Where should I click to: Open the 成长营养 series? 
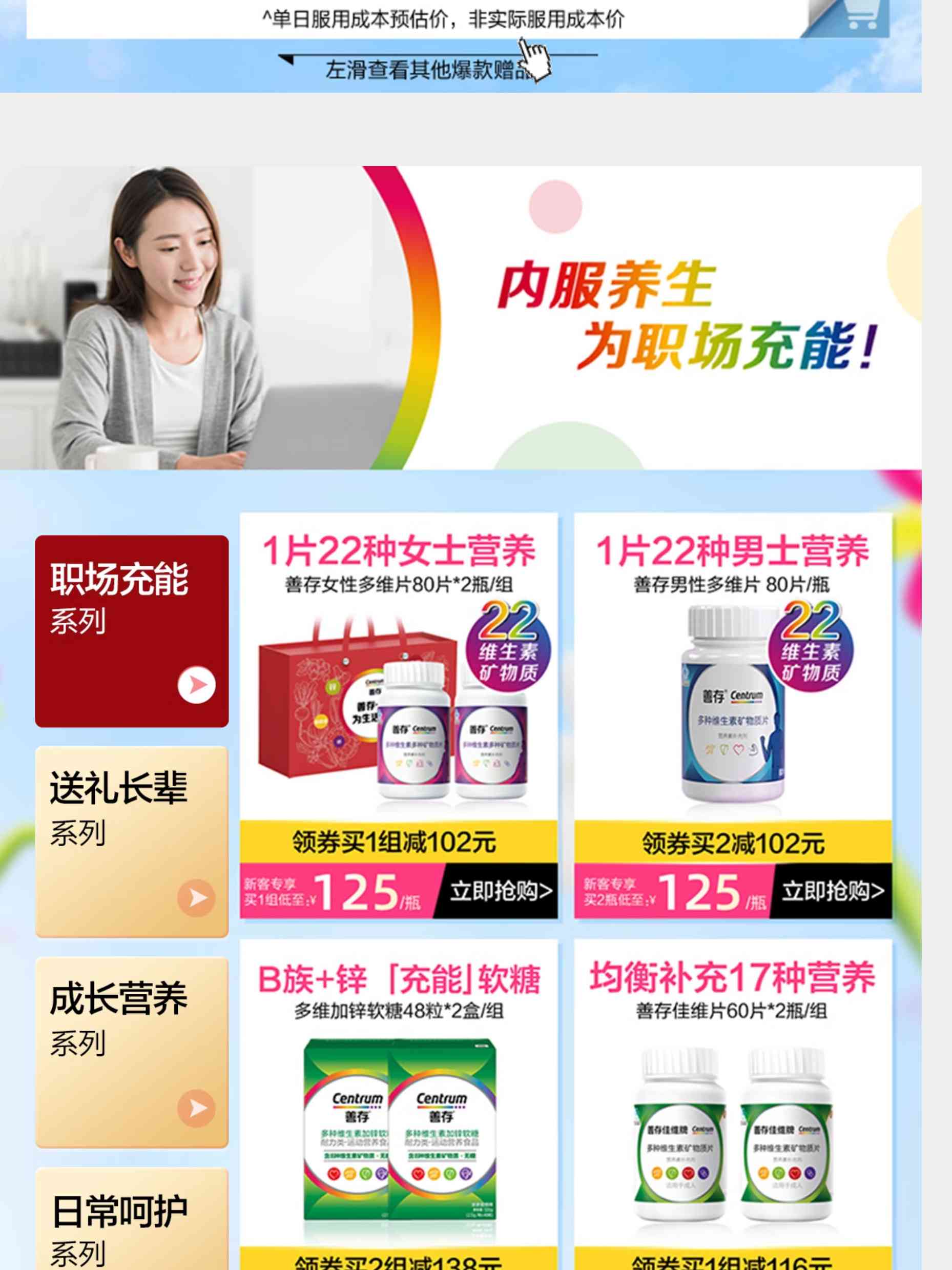point(131,1052)
